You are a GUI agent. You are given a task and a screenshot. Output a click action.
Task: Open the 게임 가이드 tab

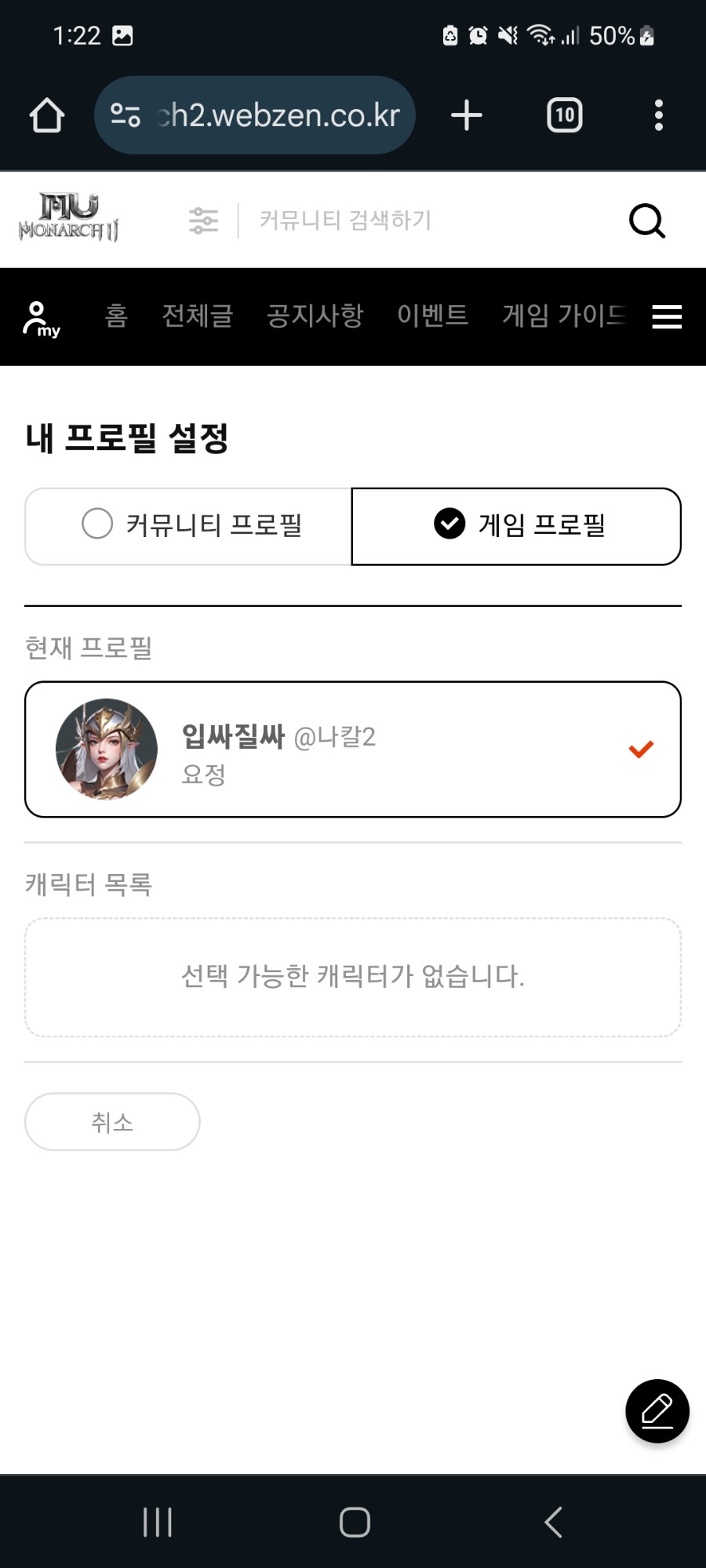coord(564,316)
